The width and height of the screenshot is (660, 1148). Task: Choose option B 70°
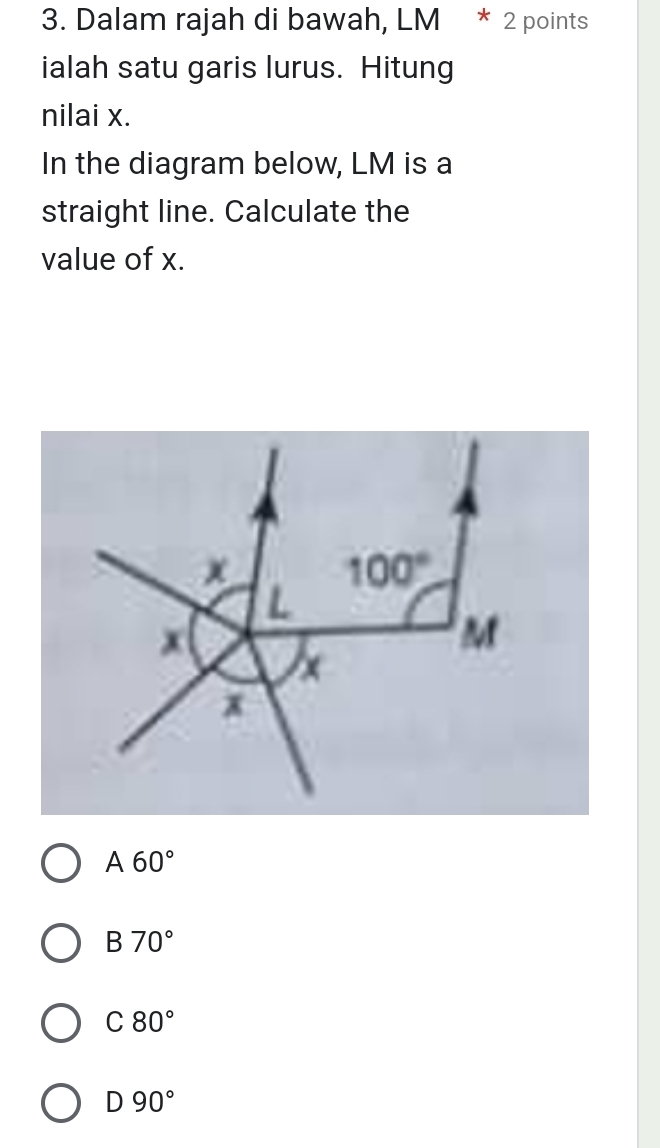[x=62, y=943]
